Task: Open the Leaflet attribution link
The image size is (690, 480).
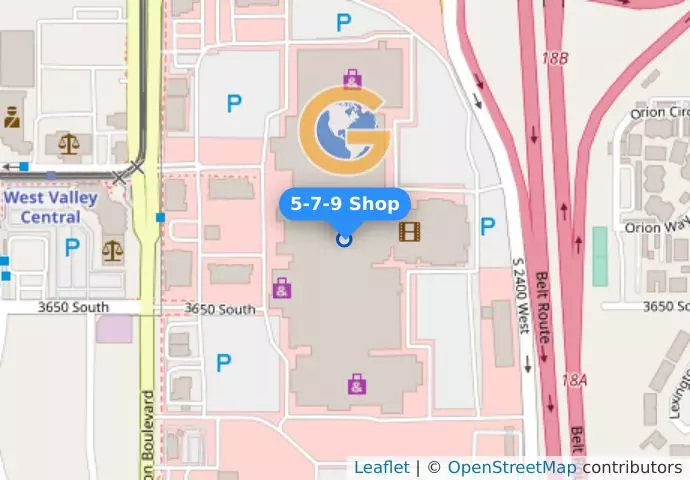Action: (381, 467)
